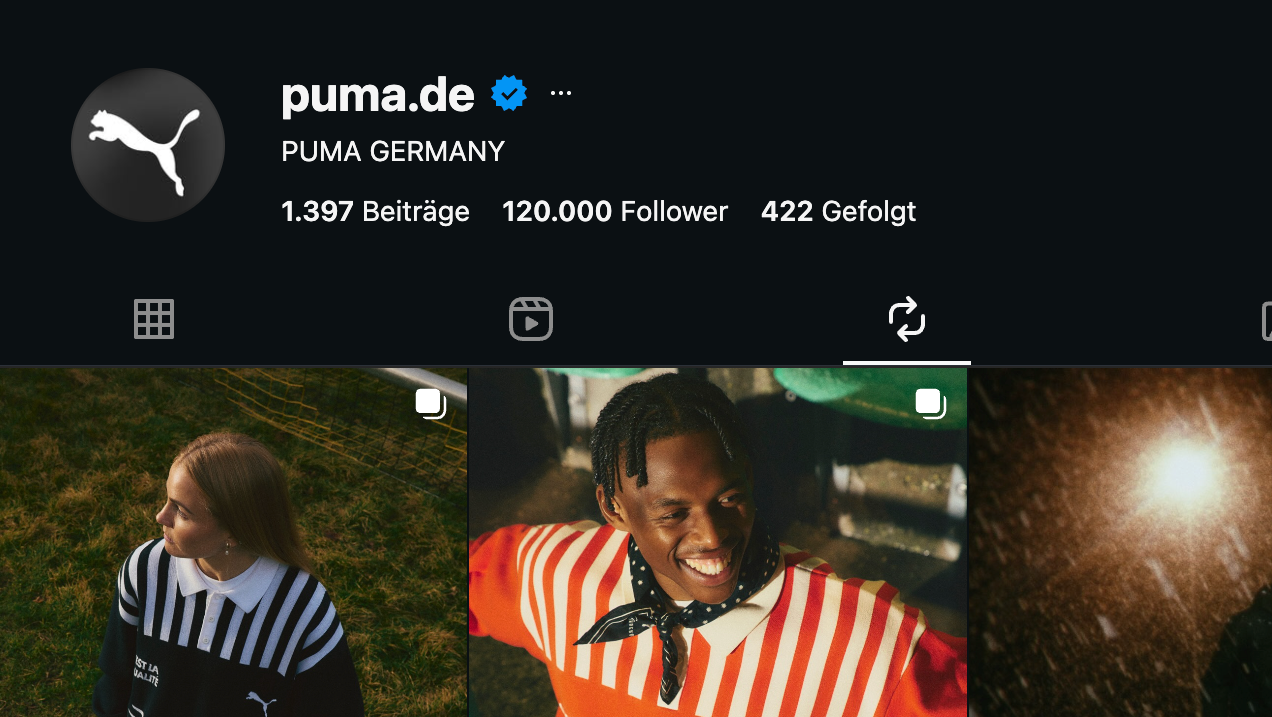Select the reposts tab
The height and width of the screenshot is (717, 1272).
click(x=907, y=319)
